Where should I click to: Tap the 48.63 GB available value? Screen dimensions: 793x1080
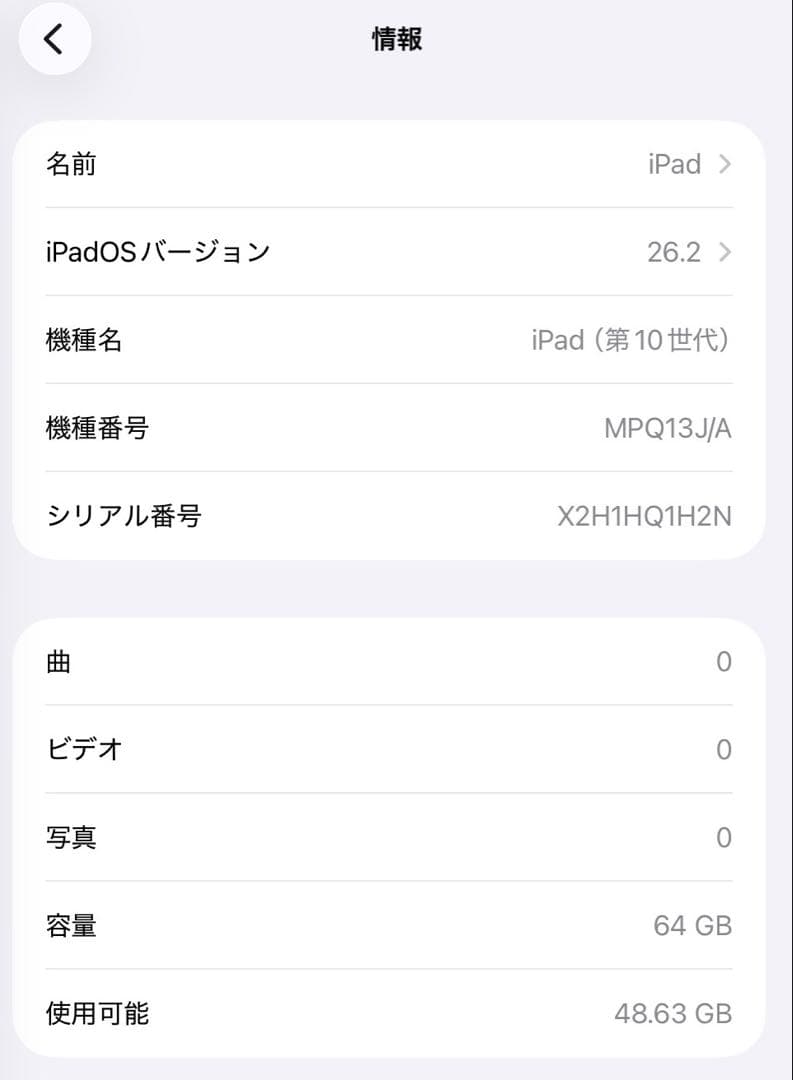[x=672, y=1014]
